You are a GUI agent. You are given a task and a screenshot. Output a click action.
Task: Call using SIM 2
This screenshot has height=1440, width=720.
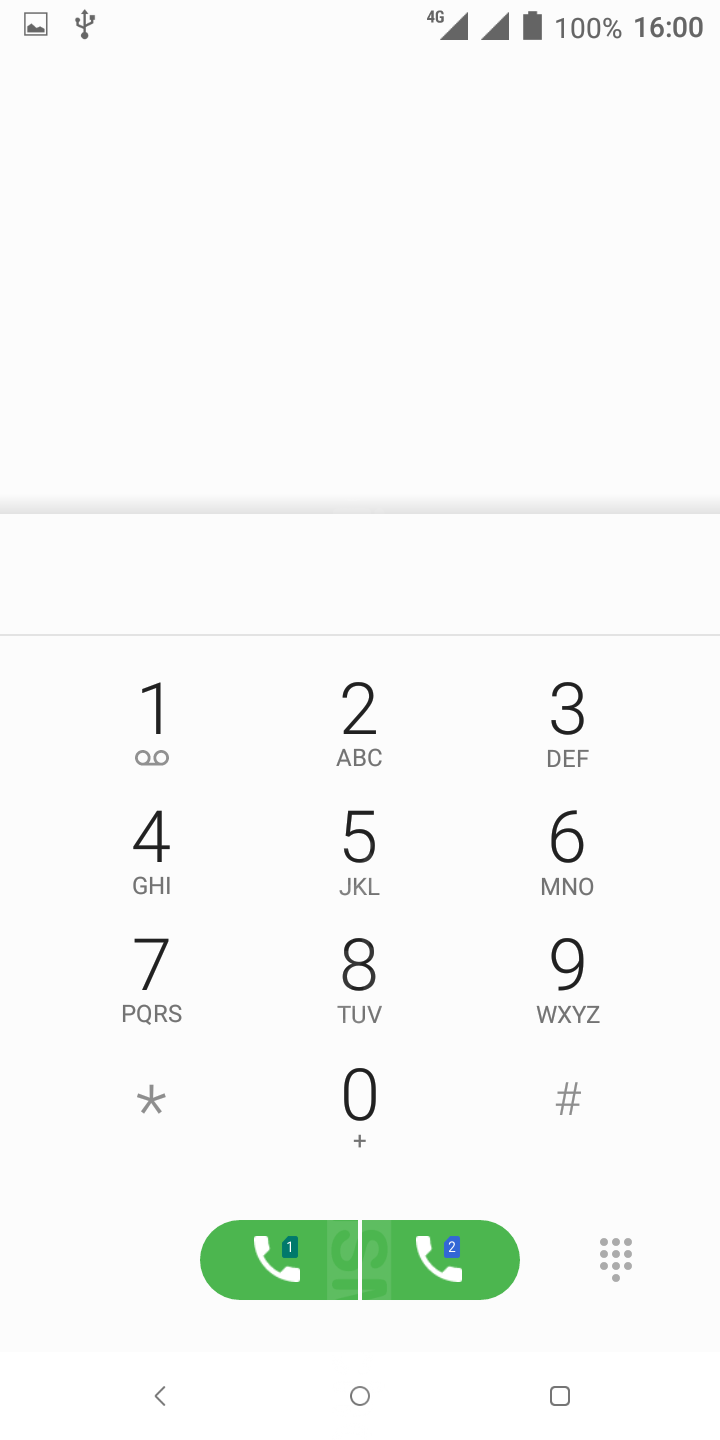[440, 1259]
